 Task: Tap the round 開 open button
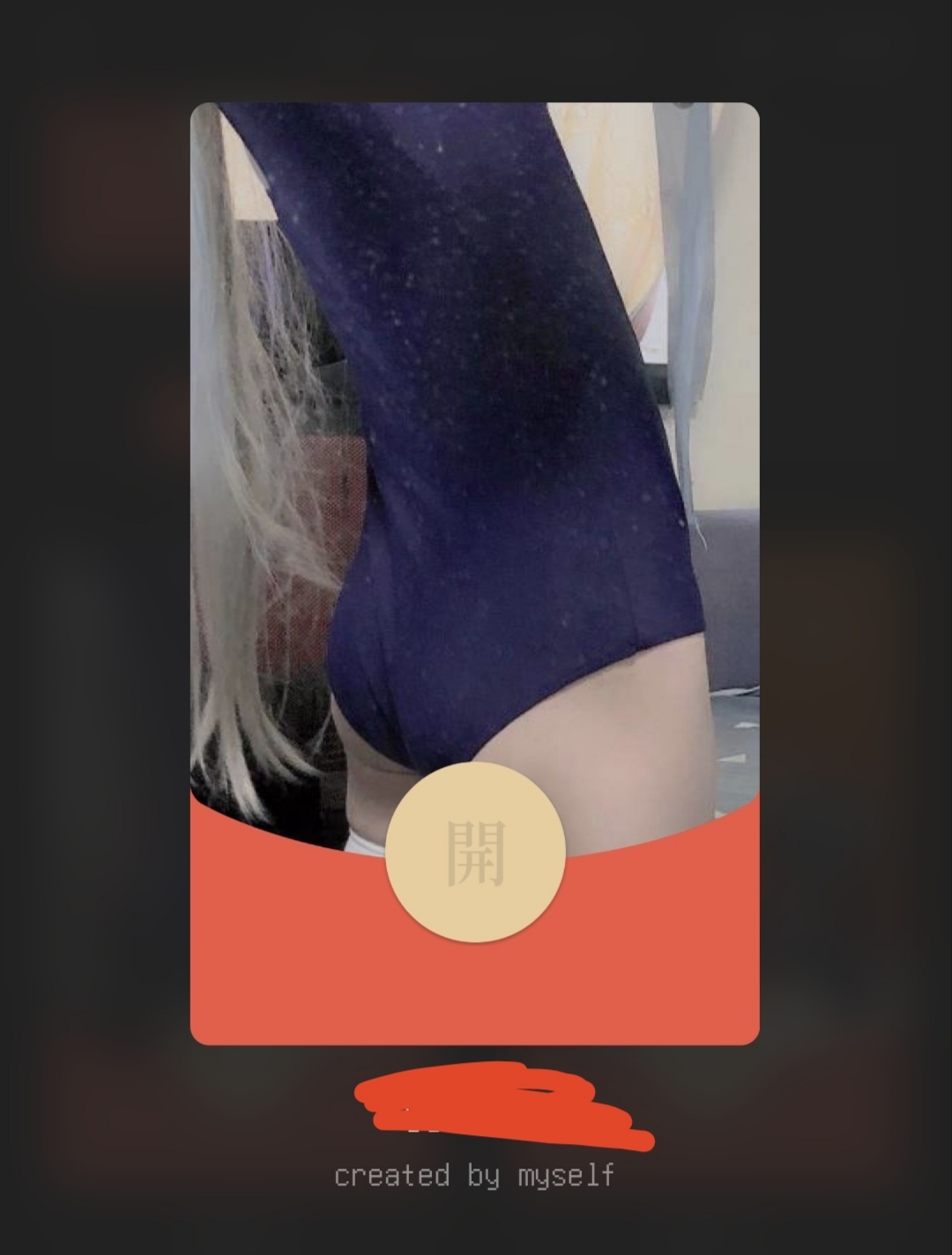(475, 852)
